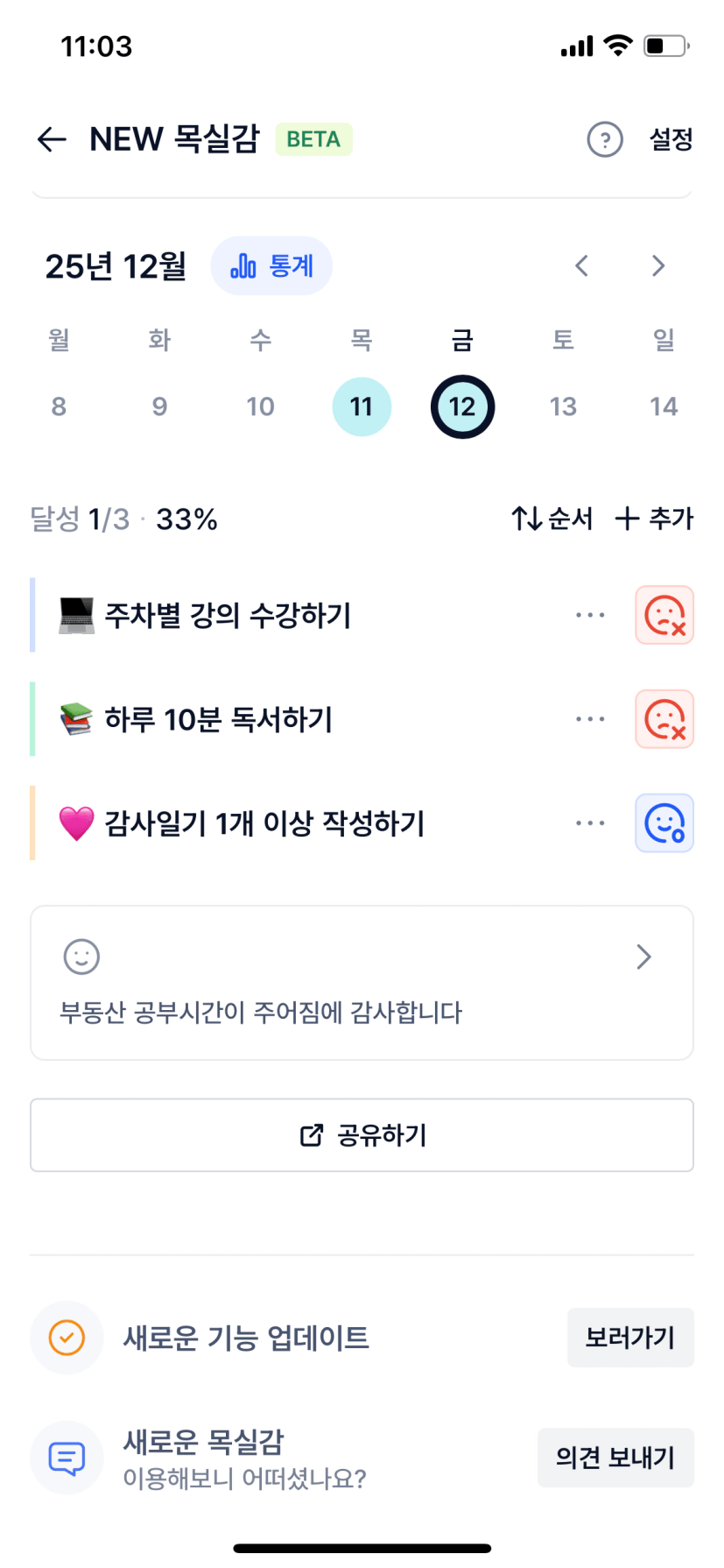Open the 통계 statistics chip
The image size is (724, 1568).
[271, 265]
